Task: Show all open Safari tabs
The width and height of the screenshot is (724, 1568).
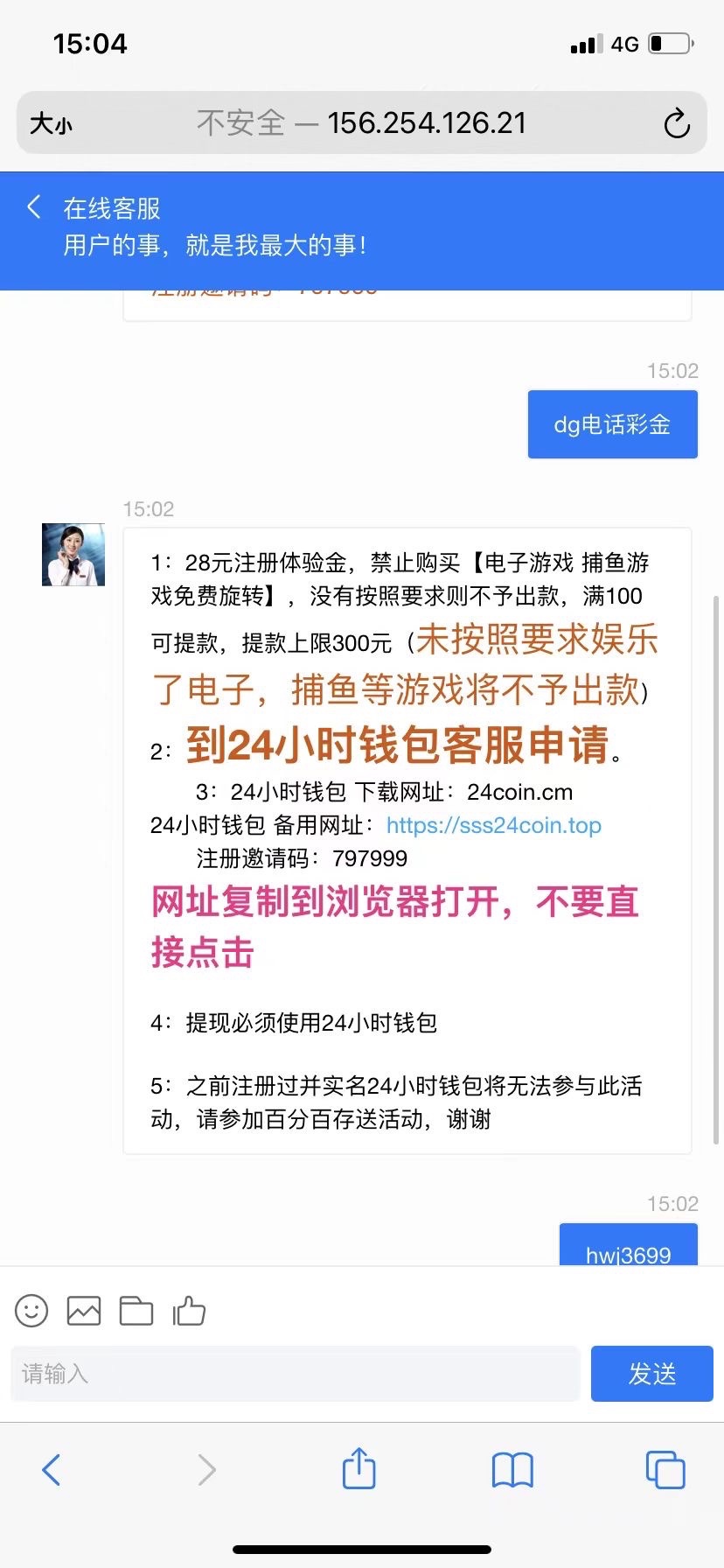Action: pos(665,1469)
